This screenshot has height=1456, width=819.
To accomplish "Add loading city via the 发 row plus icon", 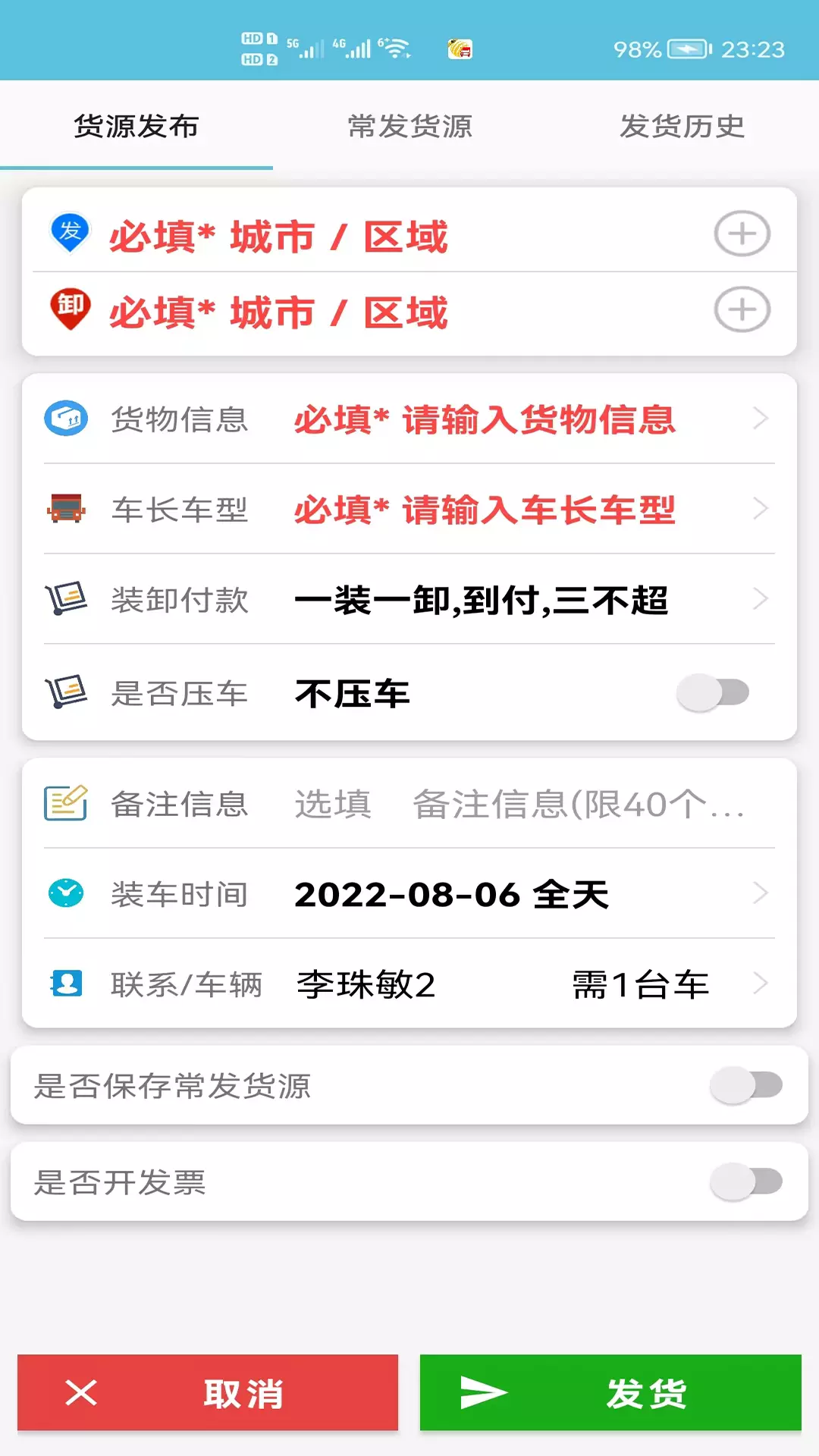I will point(742,234).
